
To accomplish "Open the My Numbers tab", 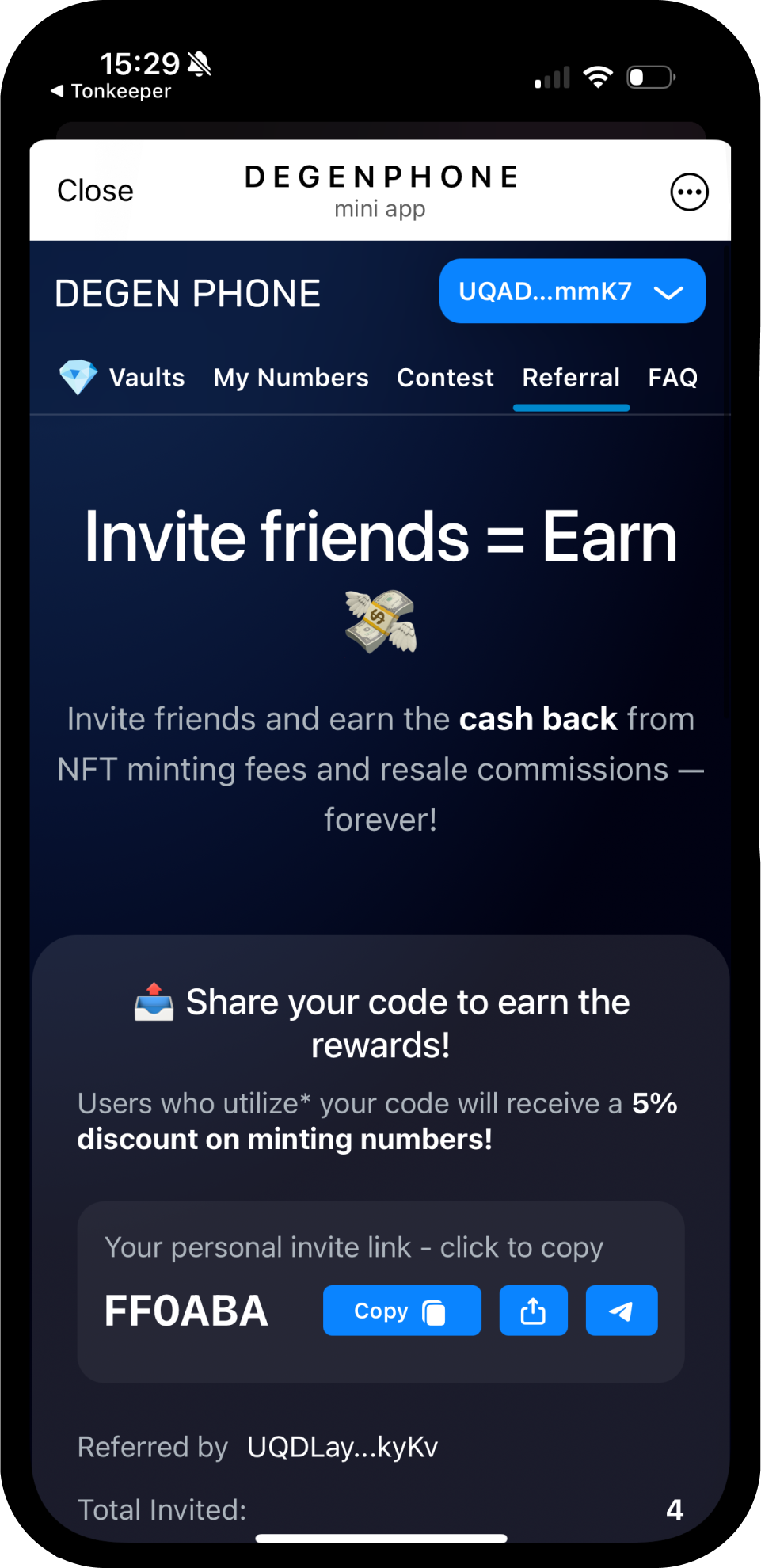I will pos(291,378).
